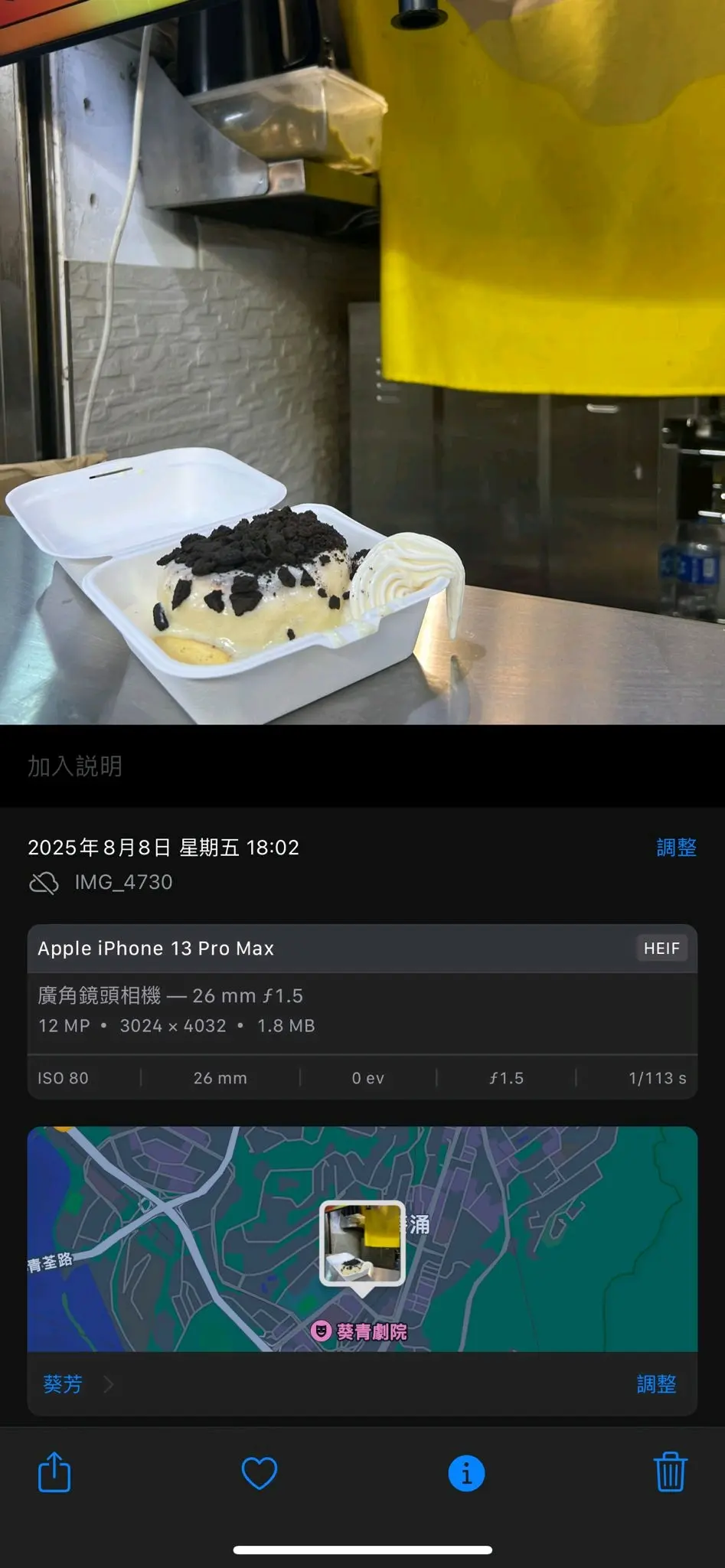Screen dimensions: 725x1568
Task: Open the 葵芳 location link
Action: pyautogui.click(x=63, y=1384)
